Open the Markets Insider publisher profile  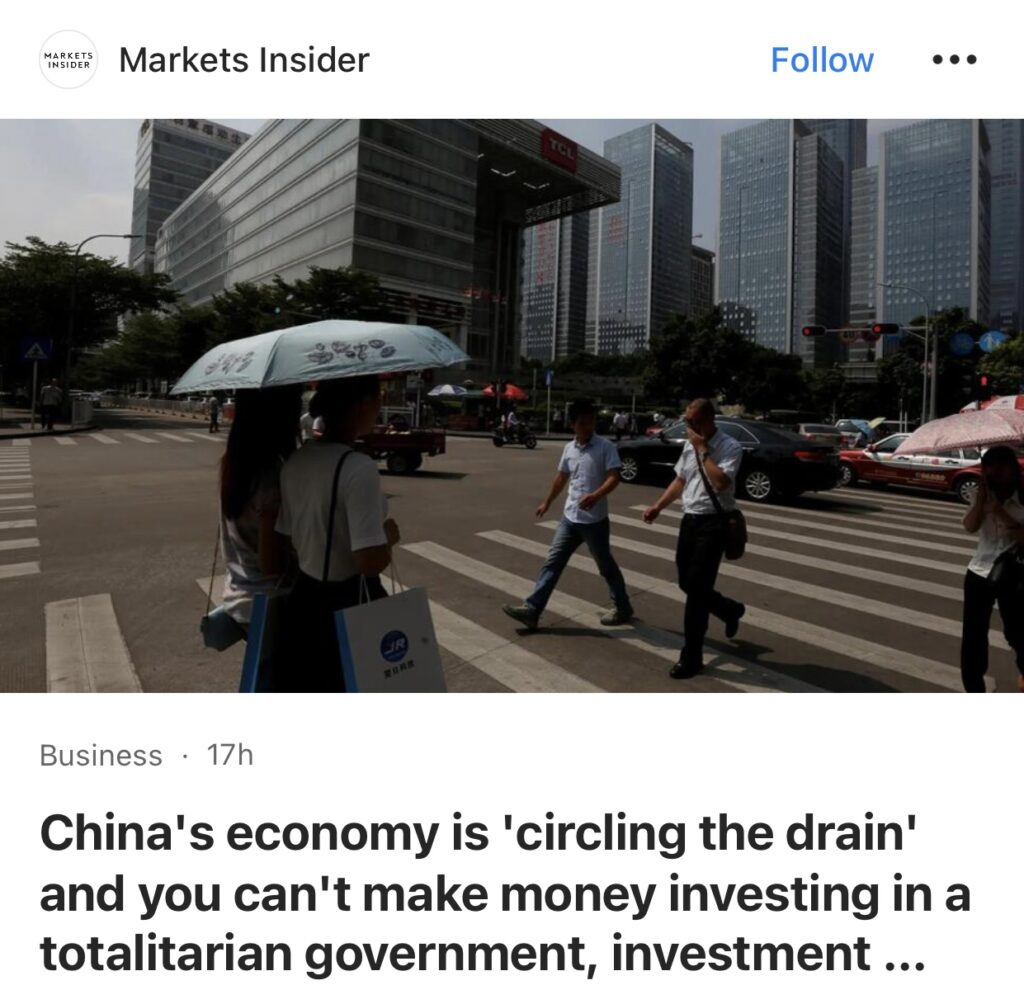point(243,60)
